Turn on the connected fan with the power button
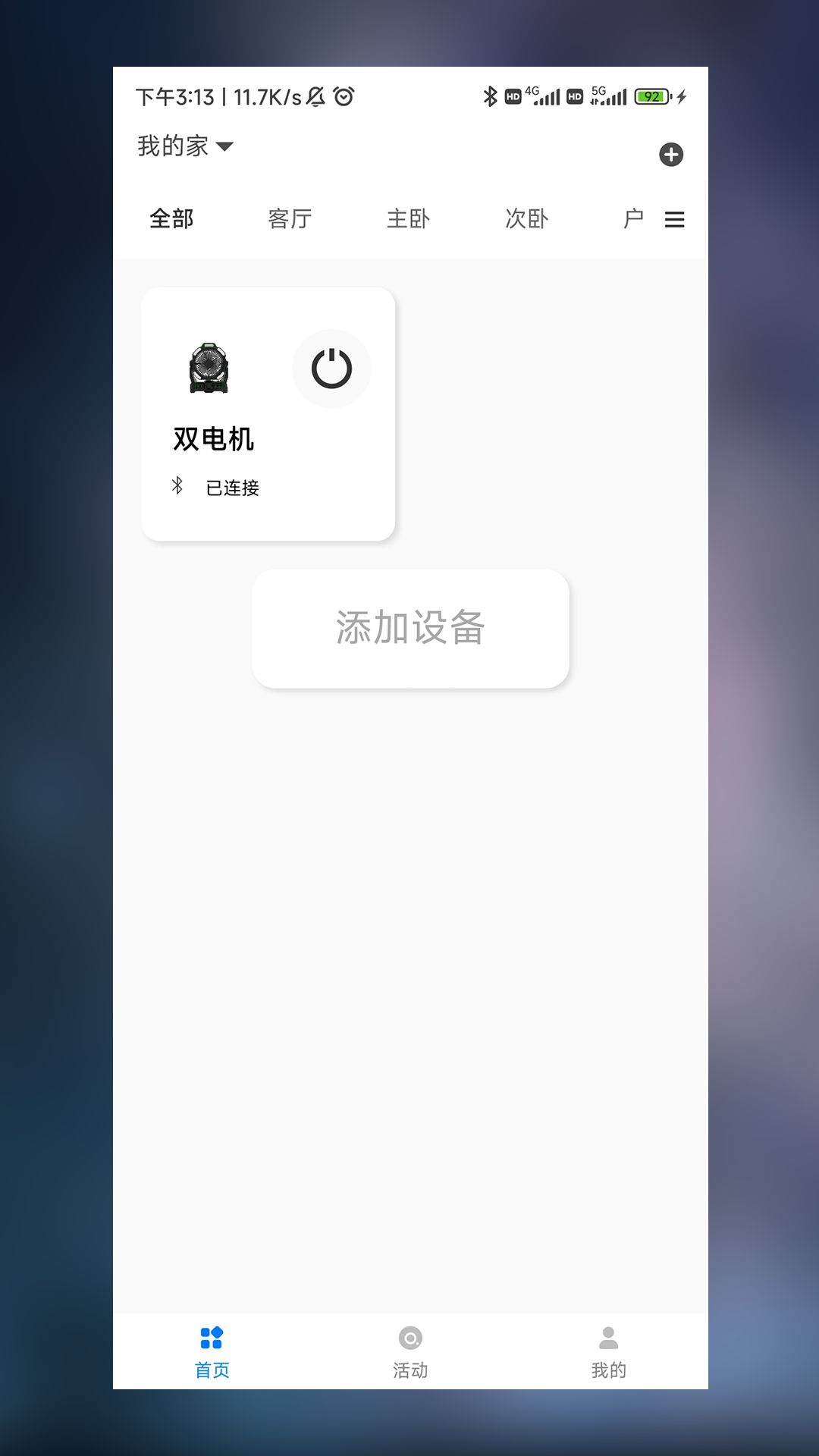Screen dimensions: 819x1456 [x=331, y=369]
